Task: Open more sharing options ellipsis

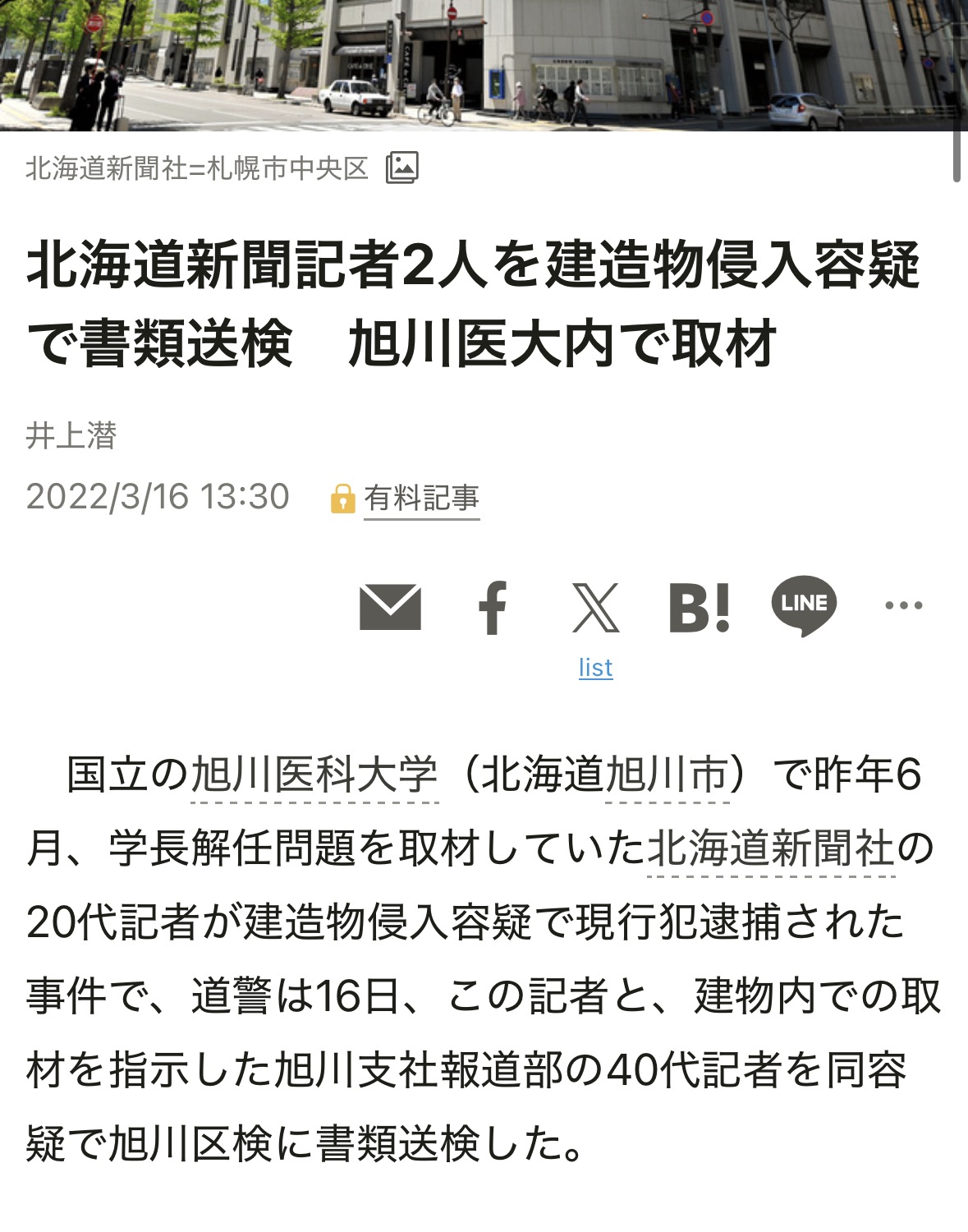Action: click(x=903, y=606)
